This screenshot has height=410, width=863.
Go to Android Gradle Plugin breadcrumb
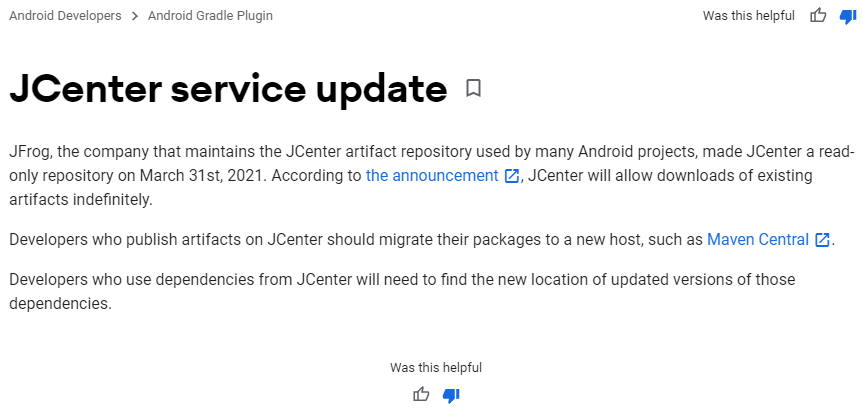(209, 16)
